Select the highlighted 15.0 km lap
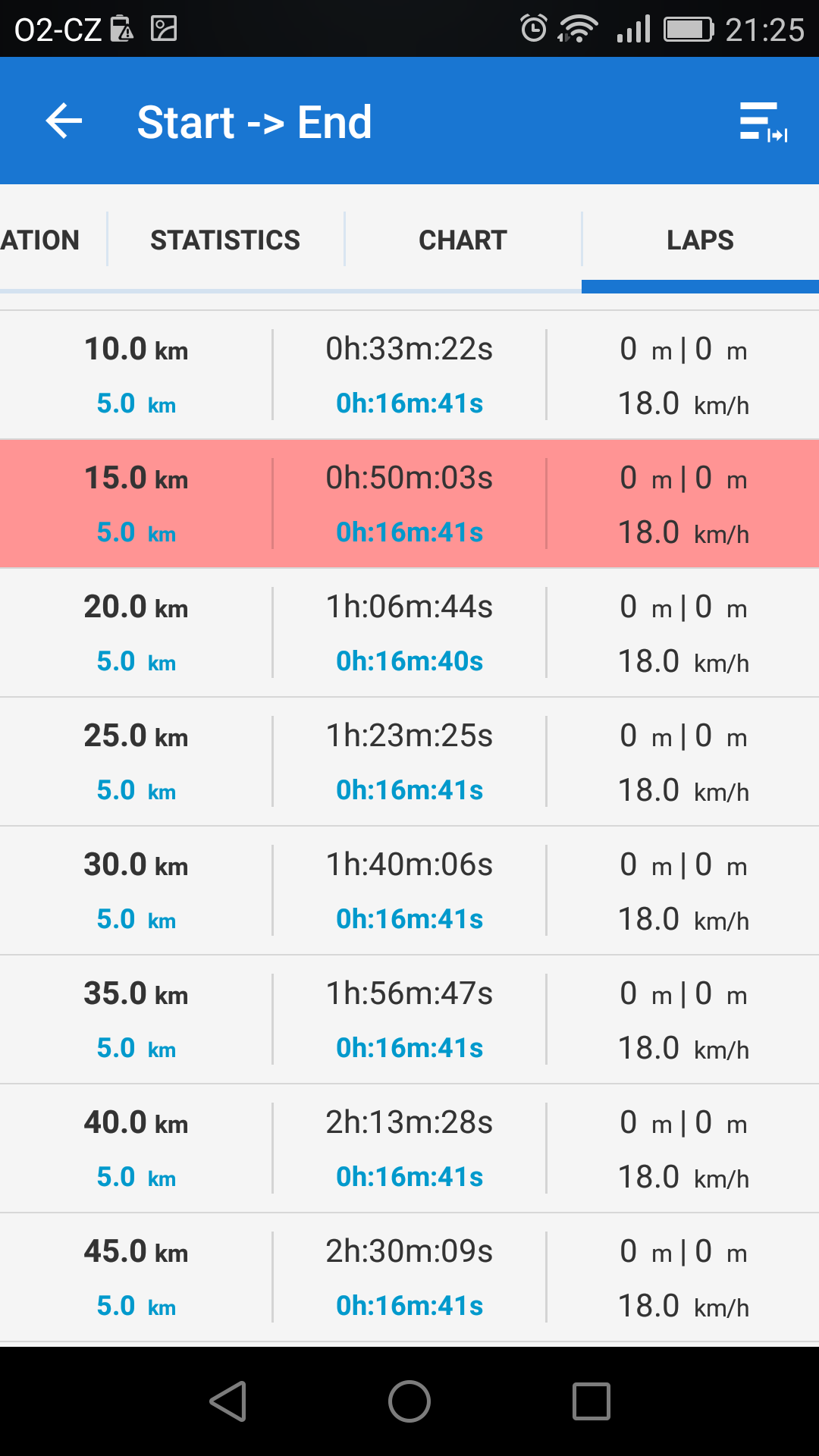Image resolution: width=819 pixels, height=1456 pixels. tap(409, 504)
